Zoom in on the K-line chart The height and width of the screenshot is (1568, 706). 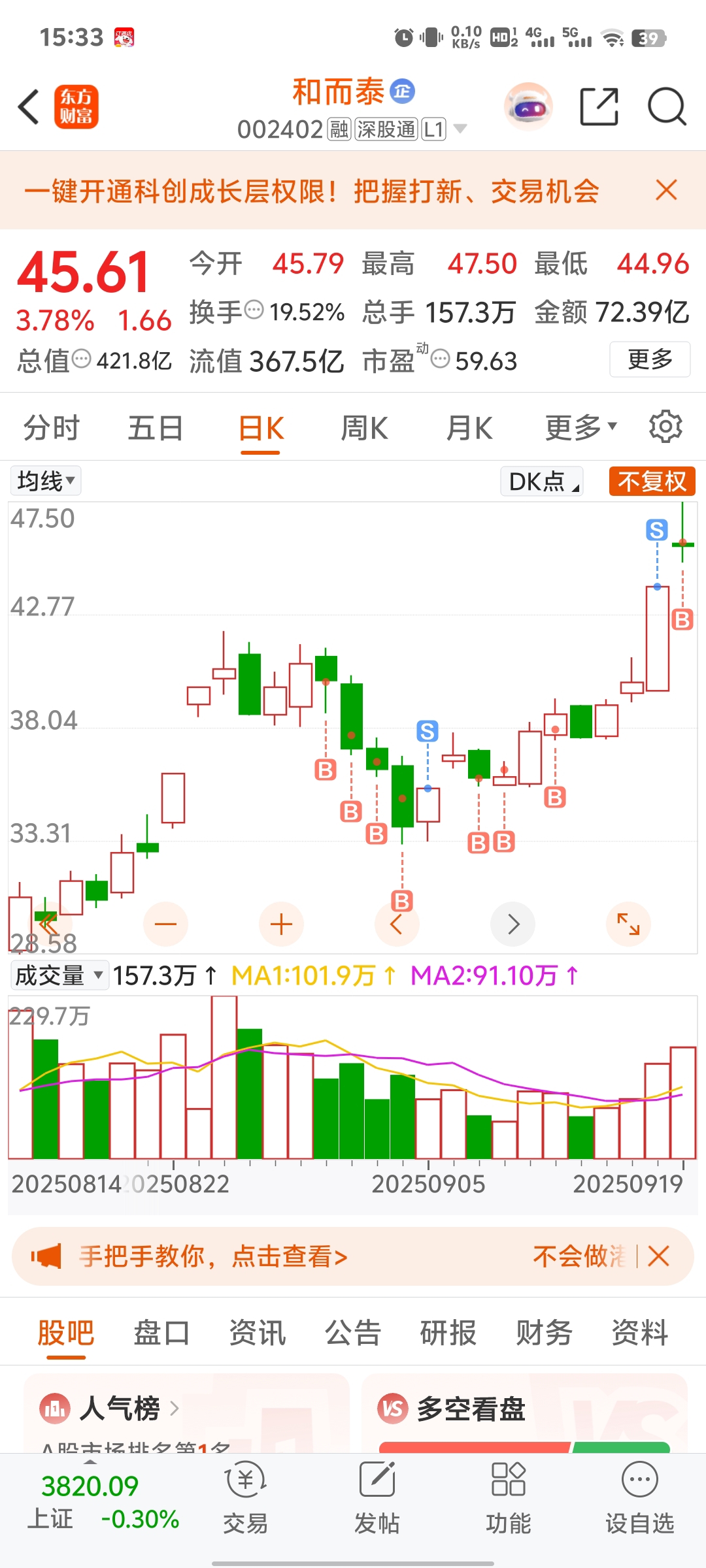point(281,924)
